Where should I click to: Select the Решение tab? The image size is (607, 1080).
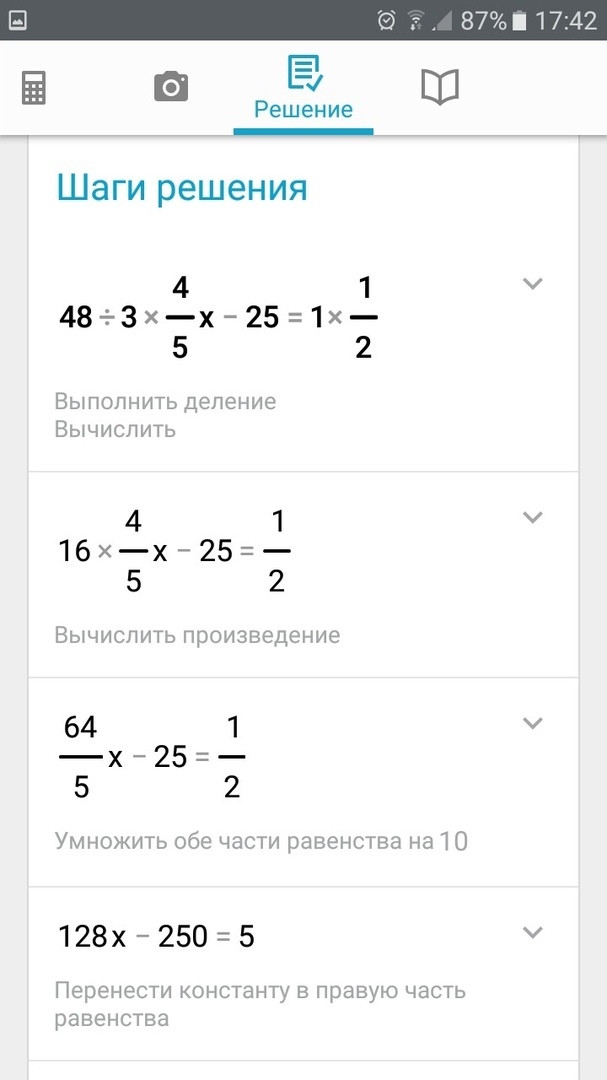coord(303,88)
